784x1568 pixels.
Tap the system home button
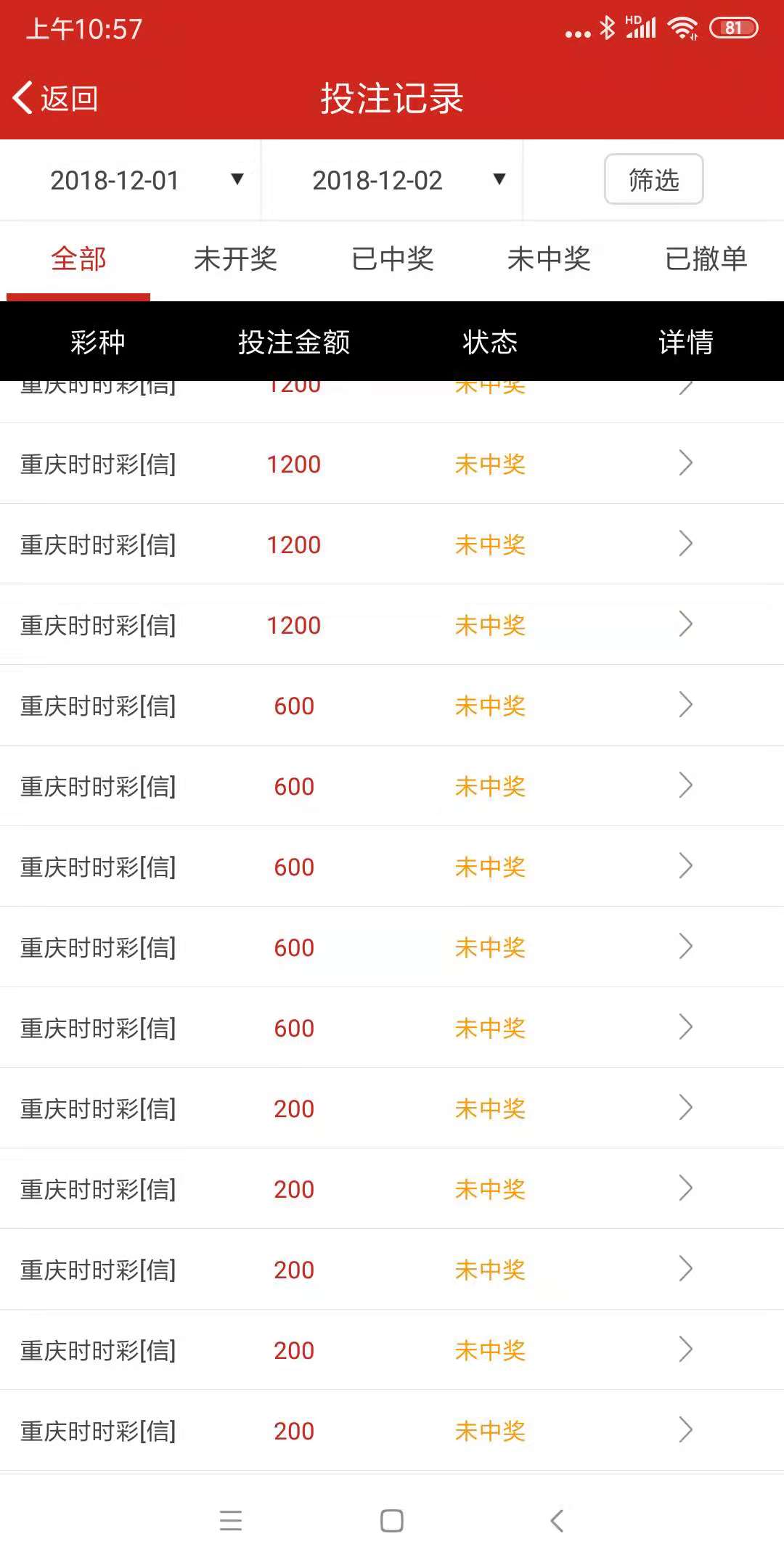(392, 1520)
